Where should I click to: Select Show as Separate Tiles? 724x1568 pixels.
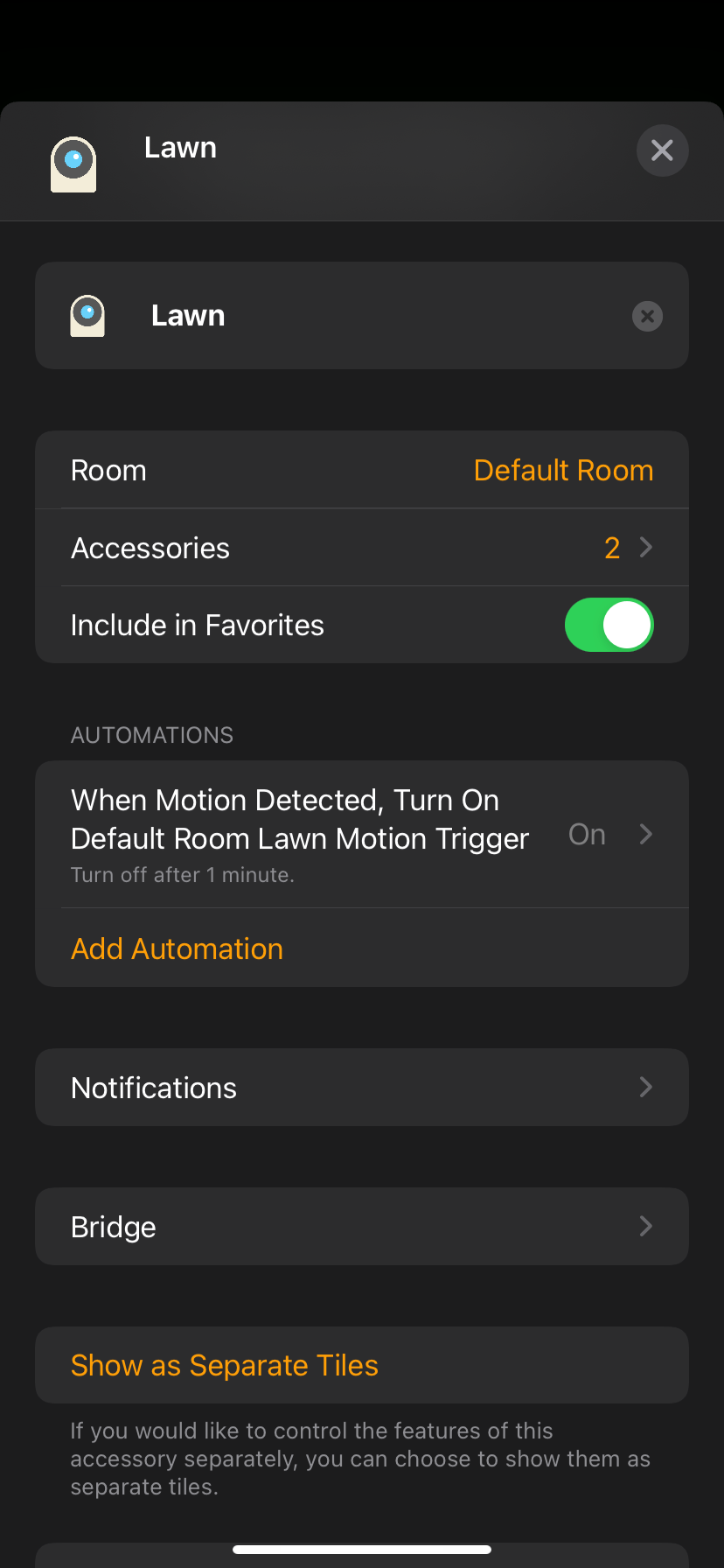click(224, 1364)
